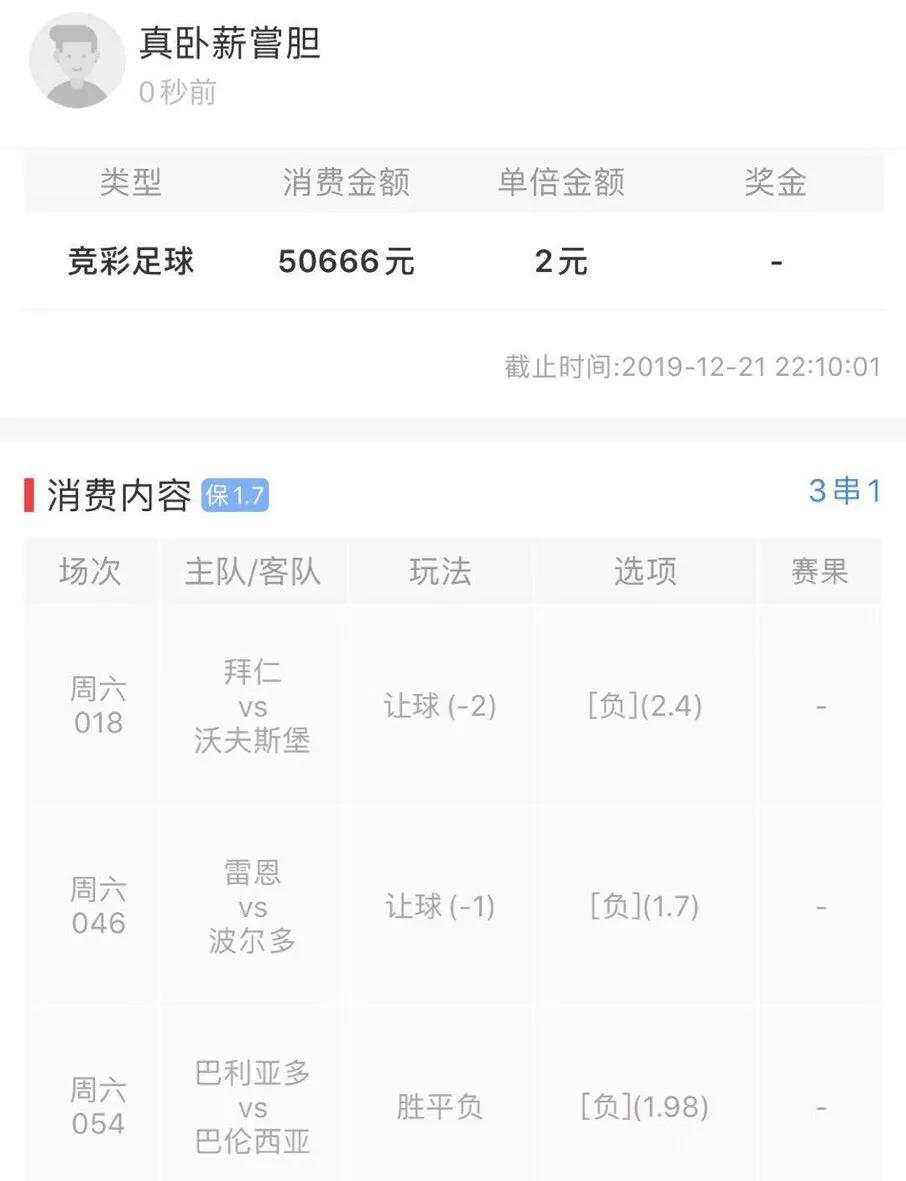Select the [负](1.98) option for 巴利亚多 match
Screen dimensions: 906x1181
[644, 1107]
